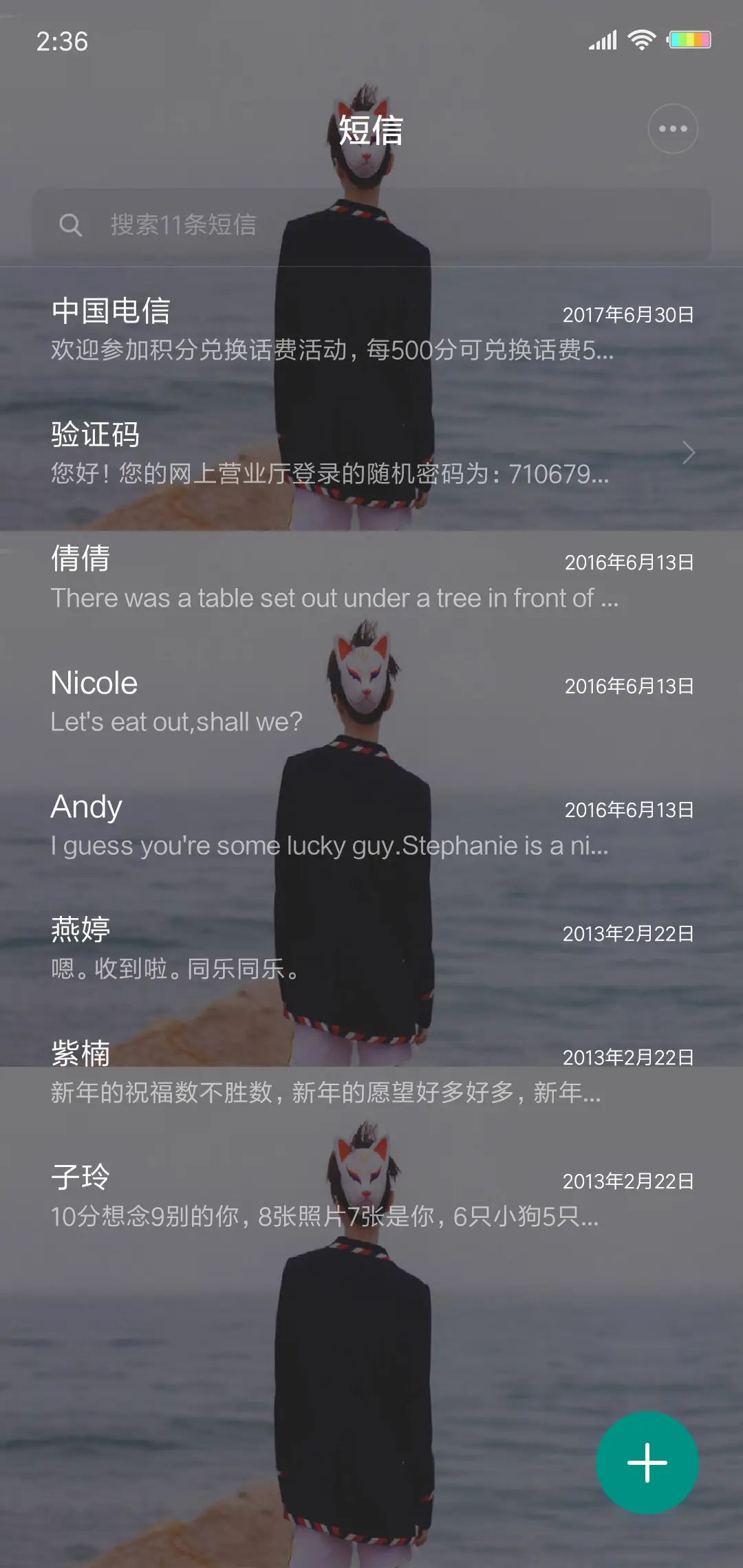Open the more options menu
Screen dimensions: 743x1568
point(672,128)
